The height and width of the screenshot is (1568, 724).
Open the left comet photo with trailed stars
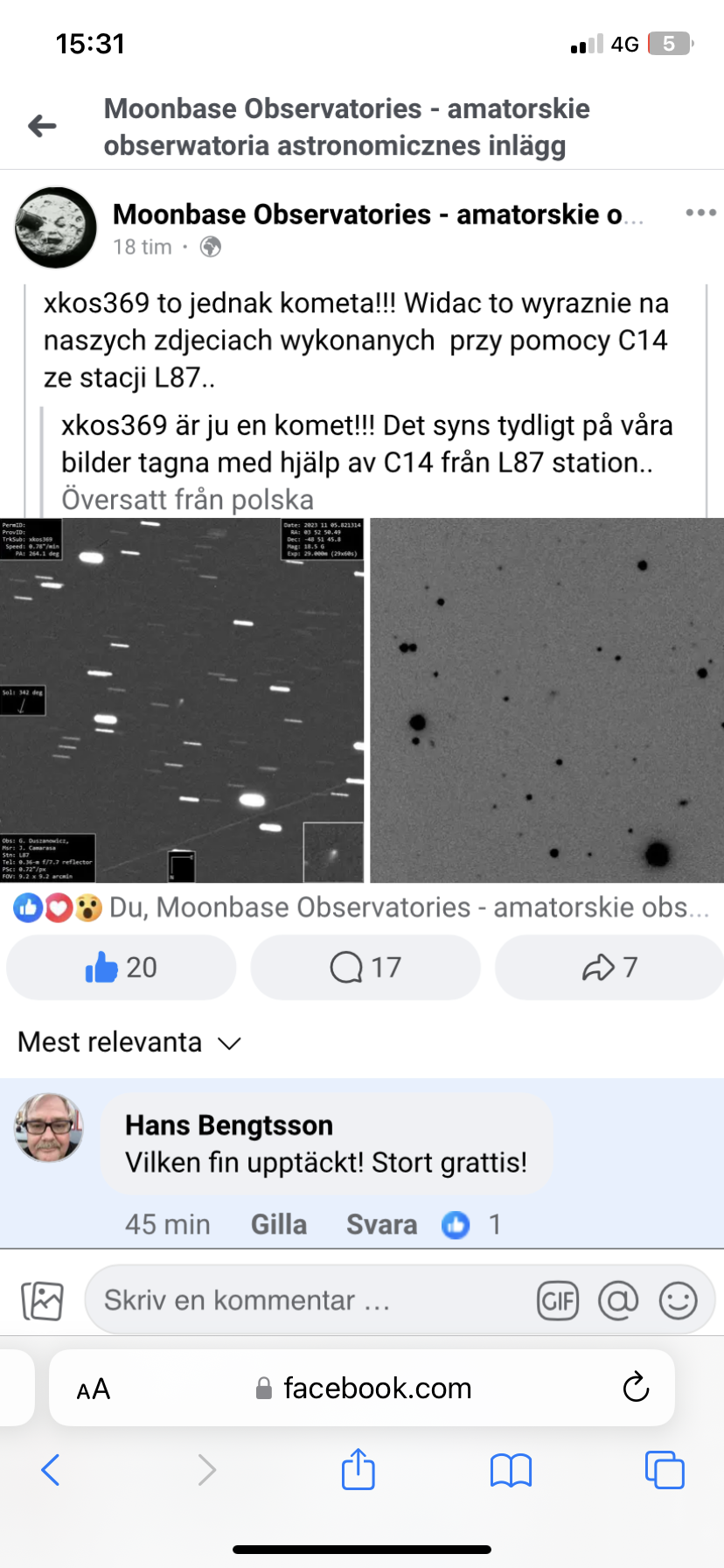click(182, 700)
